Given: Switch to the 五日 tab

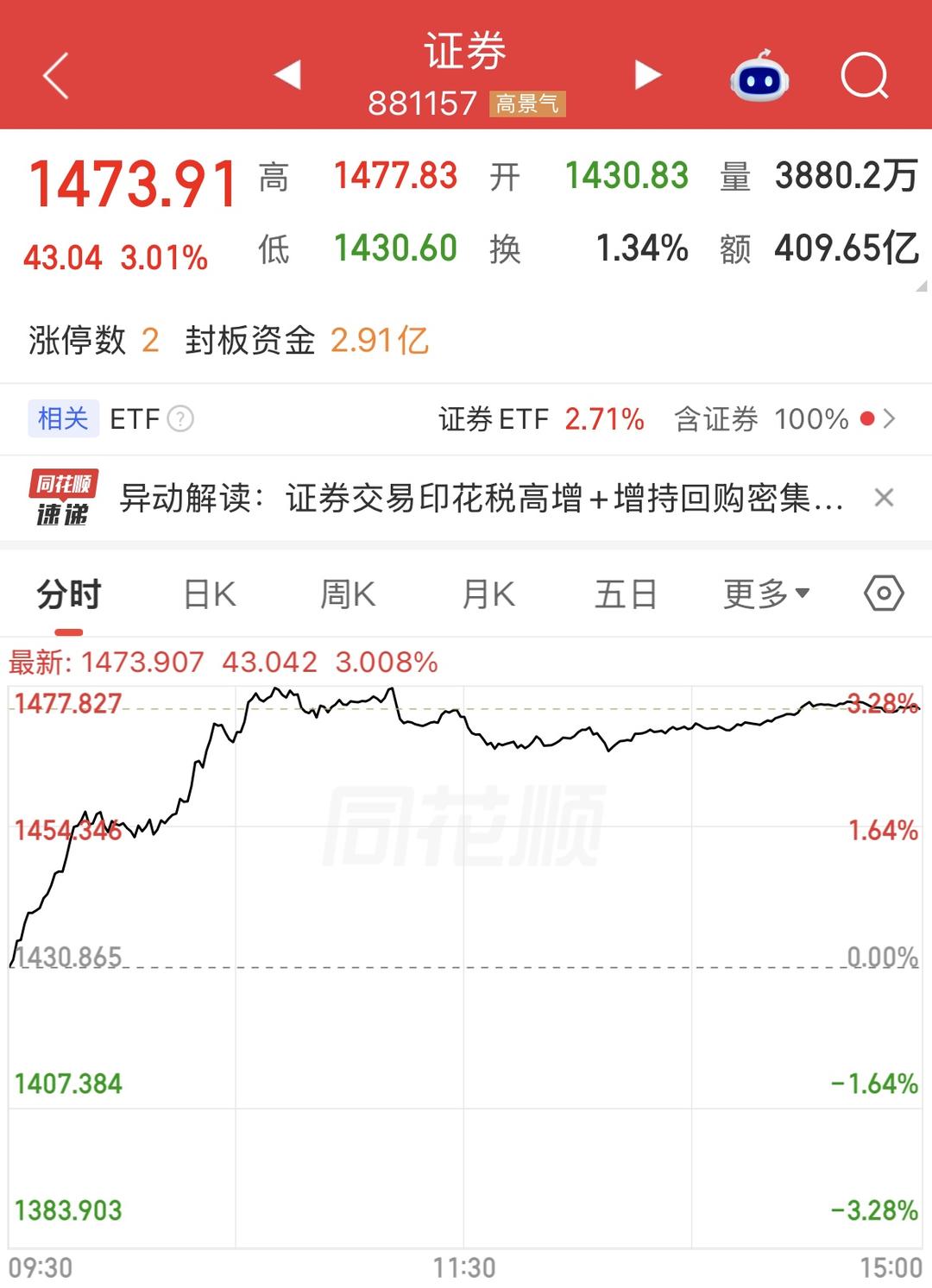Looking at the screenshot, I should click(x=627, y=594).
